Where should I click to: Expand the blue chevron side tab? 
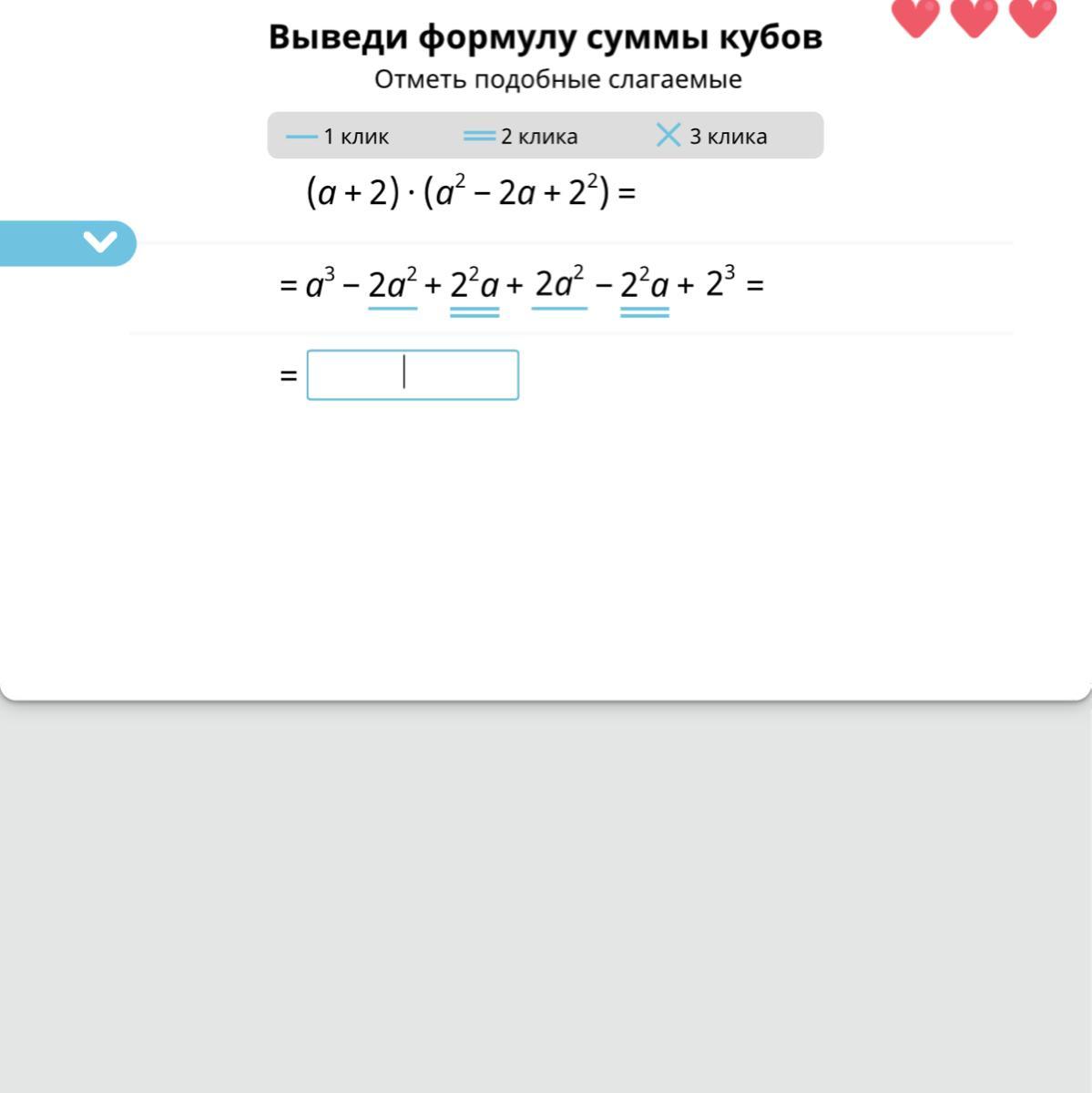(x=98, y=242)
